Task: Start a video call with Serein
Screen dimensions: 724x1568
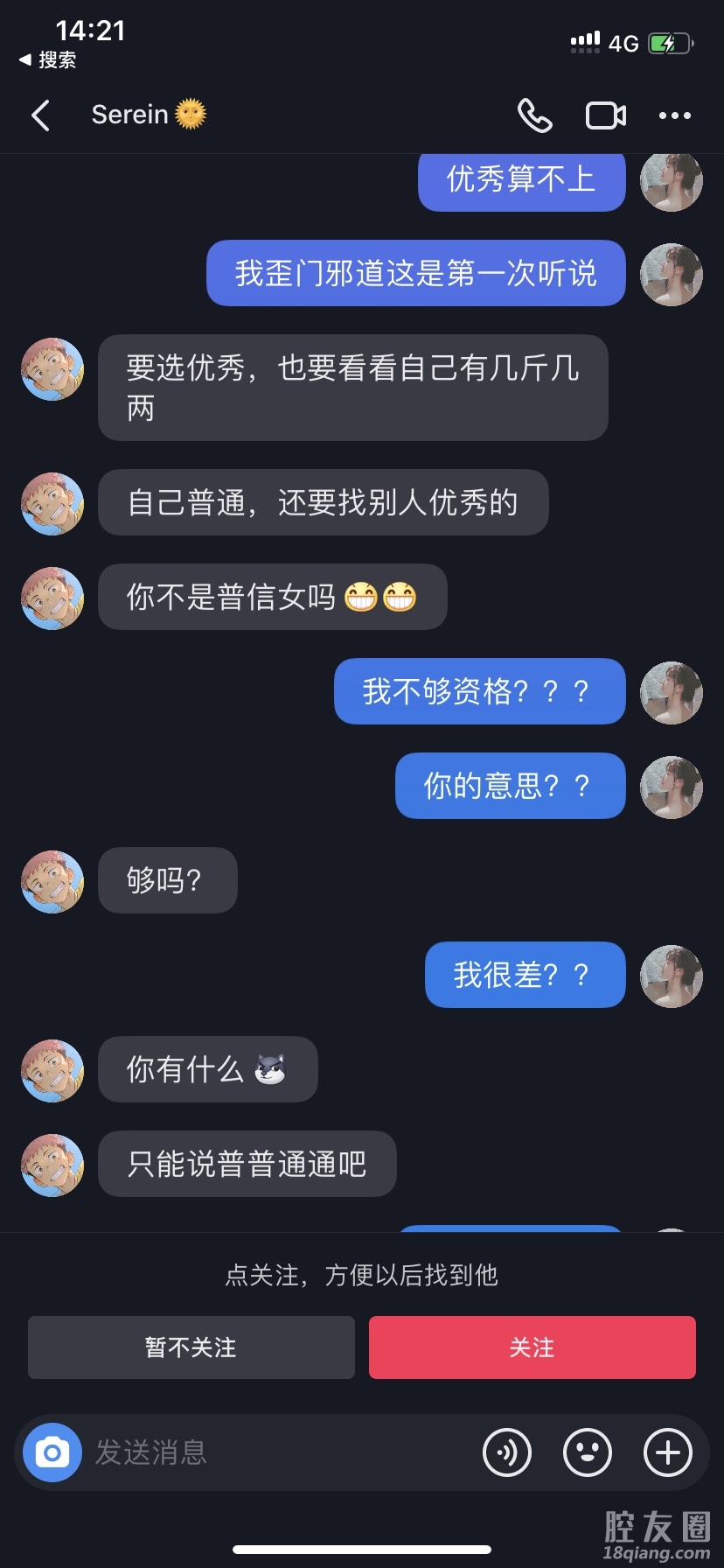Action: coord(605,115)
